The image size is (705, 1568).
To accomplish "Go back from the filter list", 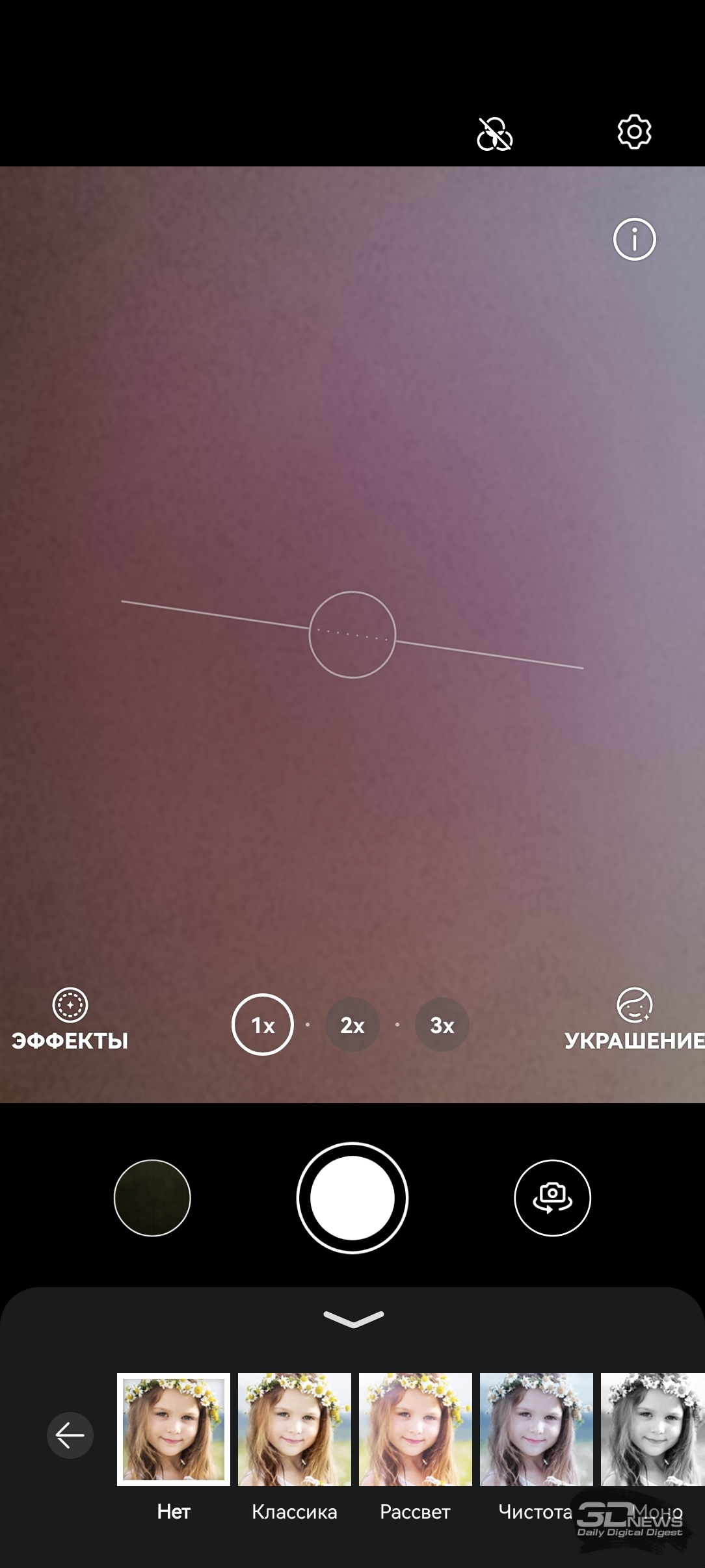I will coord(70,1435).
